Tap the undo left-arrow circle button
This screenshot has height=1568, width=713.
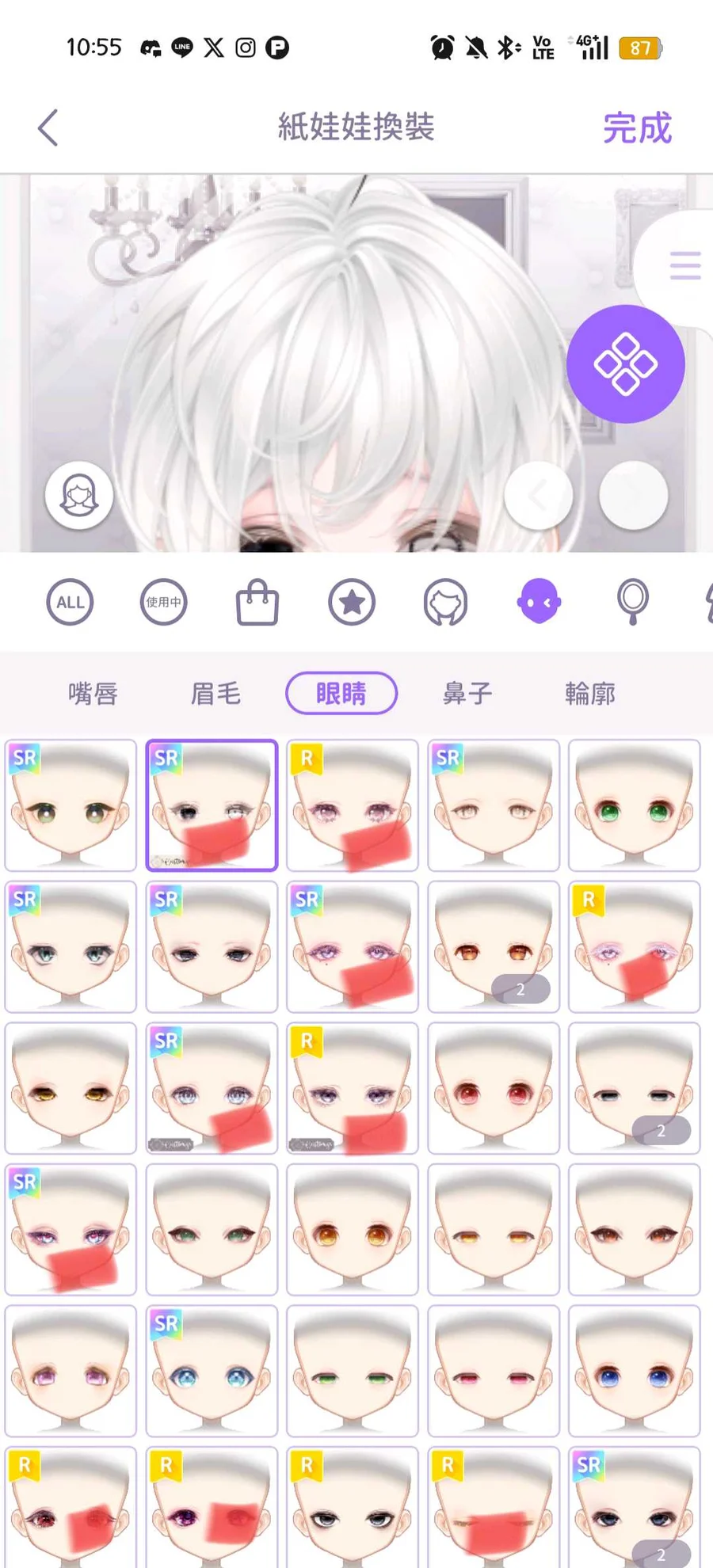[x=539, y=496]
